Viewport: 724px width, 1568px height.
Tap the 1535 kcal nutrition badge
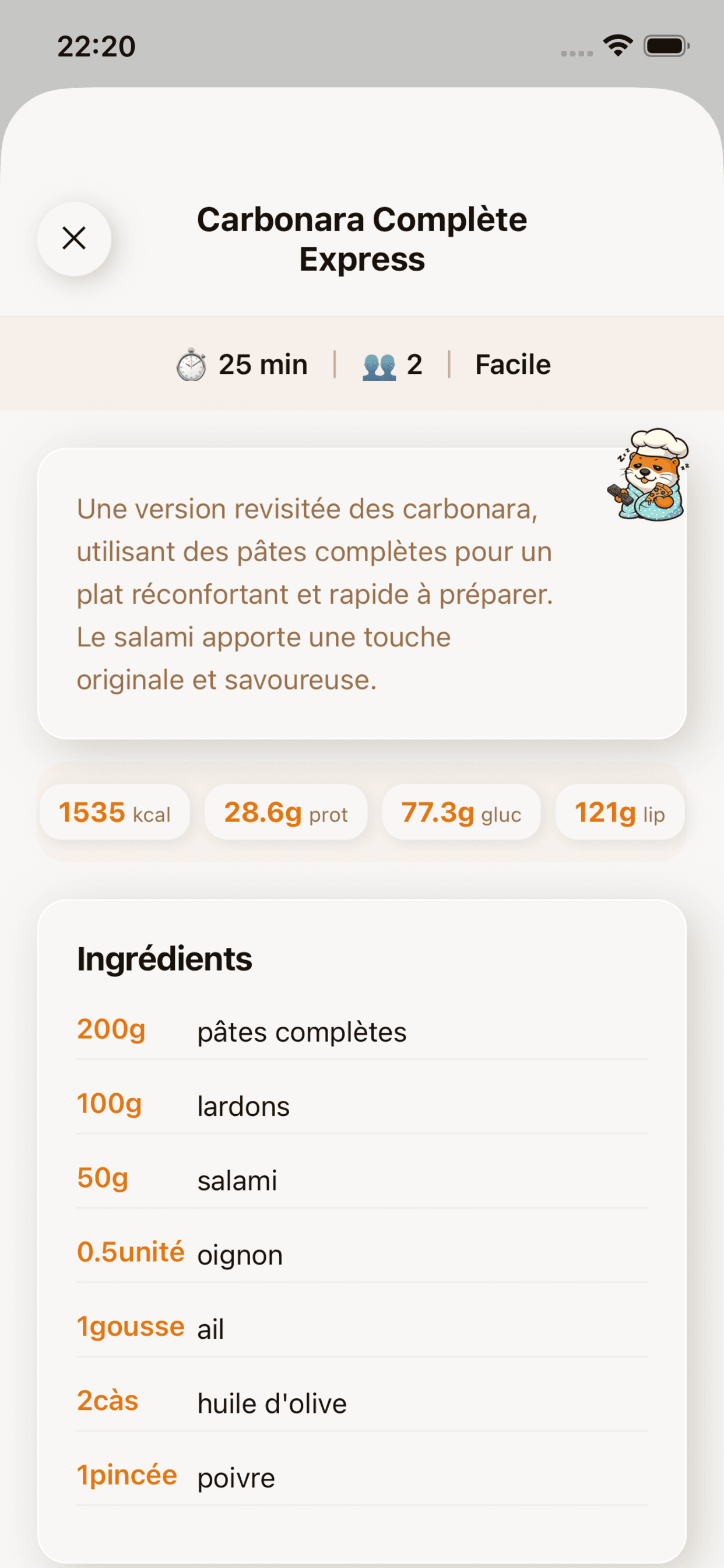[114, 812]
